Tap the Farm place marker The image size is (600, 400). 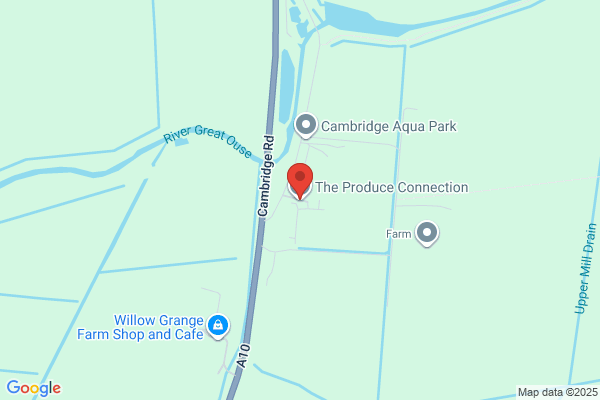click(x=427, y=233)
